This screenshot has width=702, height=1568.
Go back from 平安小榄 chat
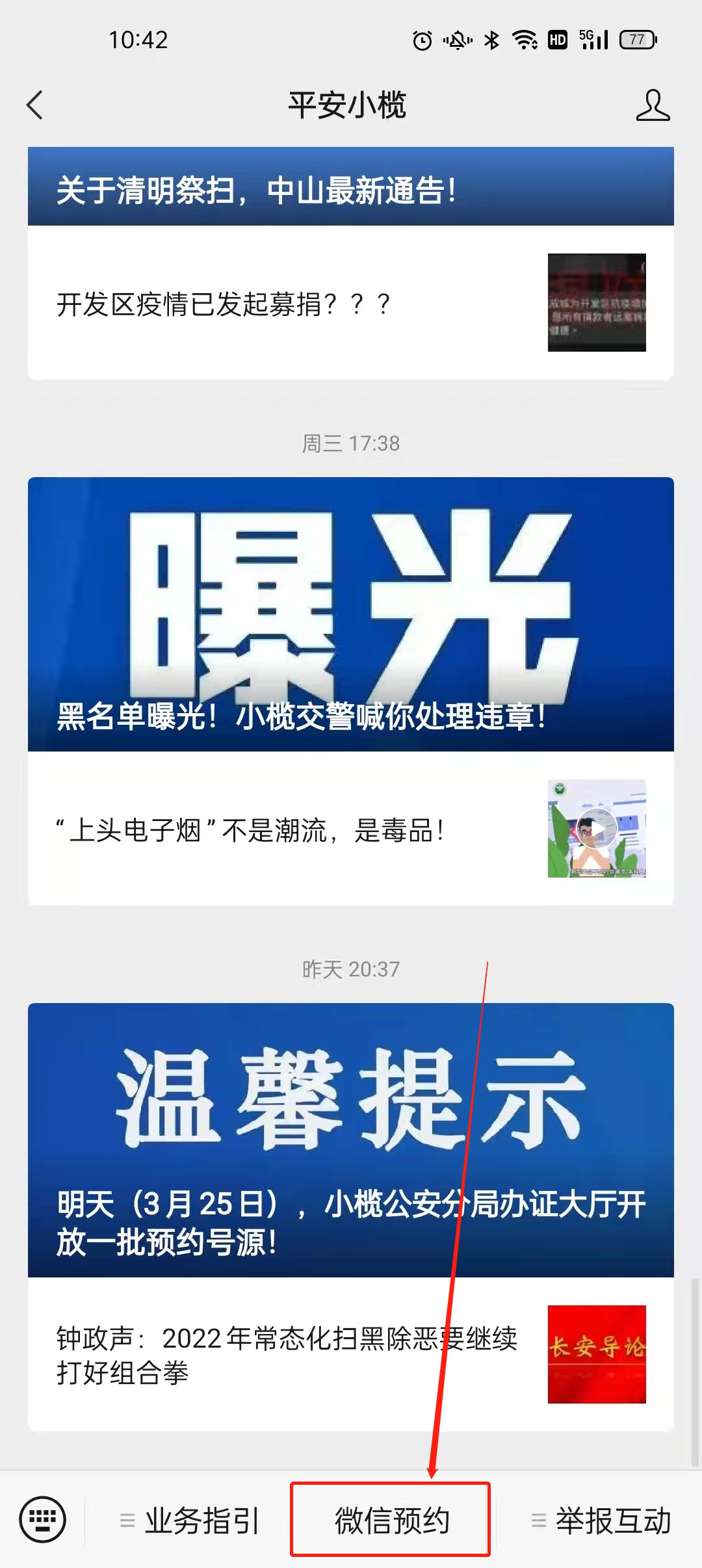[35, 105]
